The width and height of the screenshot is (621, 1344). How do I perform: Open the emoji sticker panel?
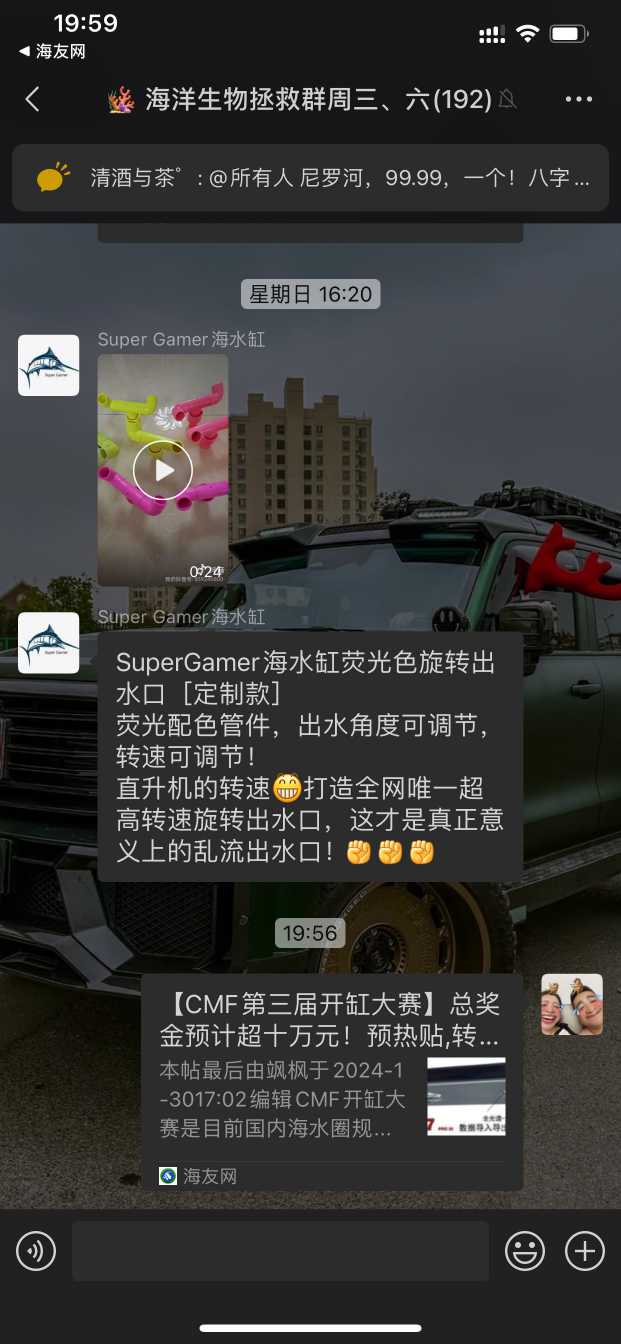click(x=525, y=1251)
